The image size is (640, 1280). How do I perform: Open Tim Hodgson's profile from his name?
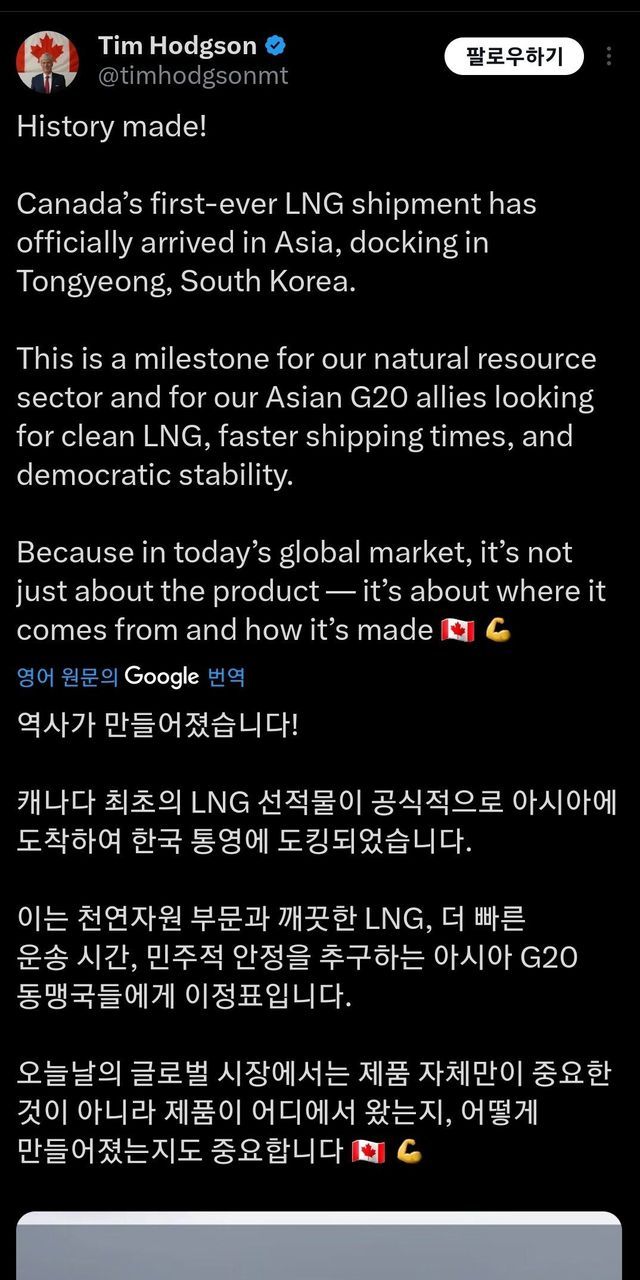point(178,45)
